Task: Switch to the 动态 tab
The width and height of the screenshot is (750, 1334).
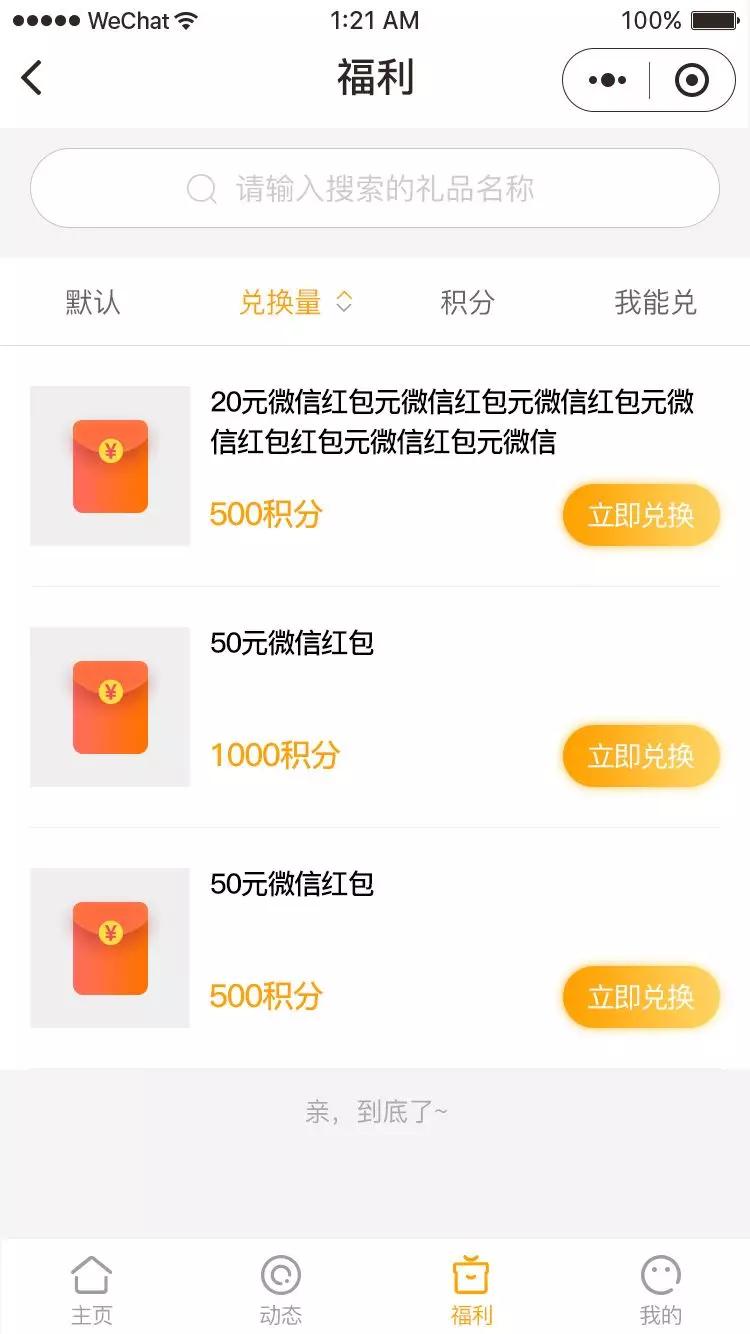Action: 281,1290
